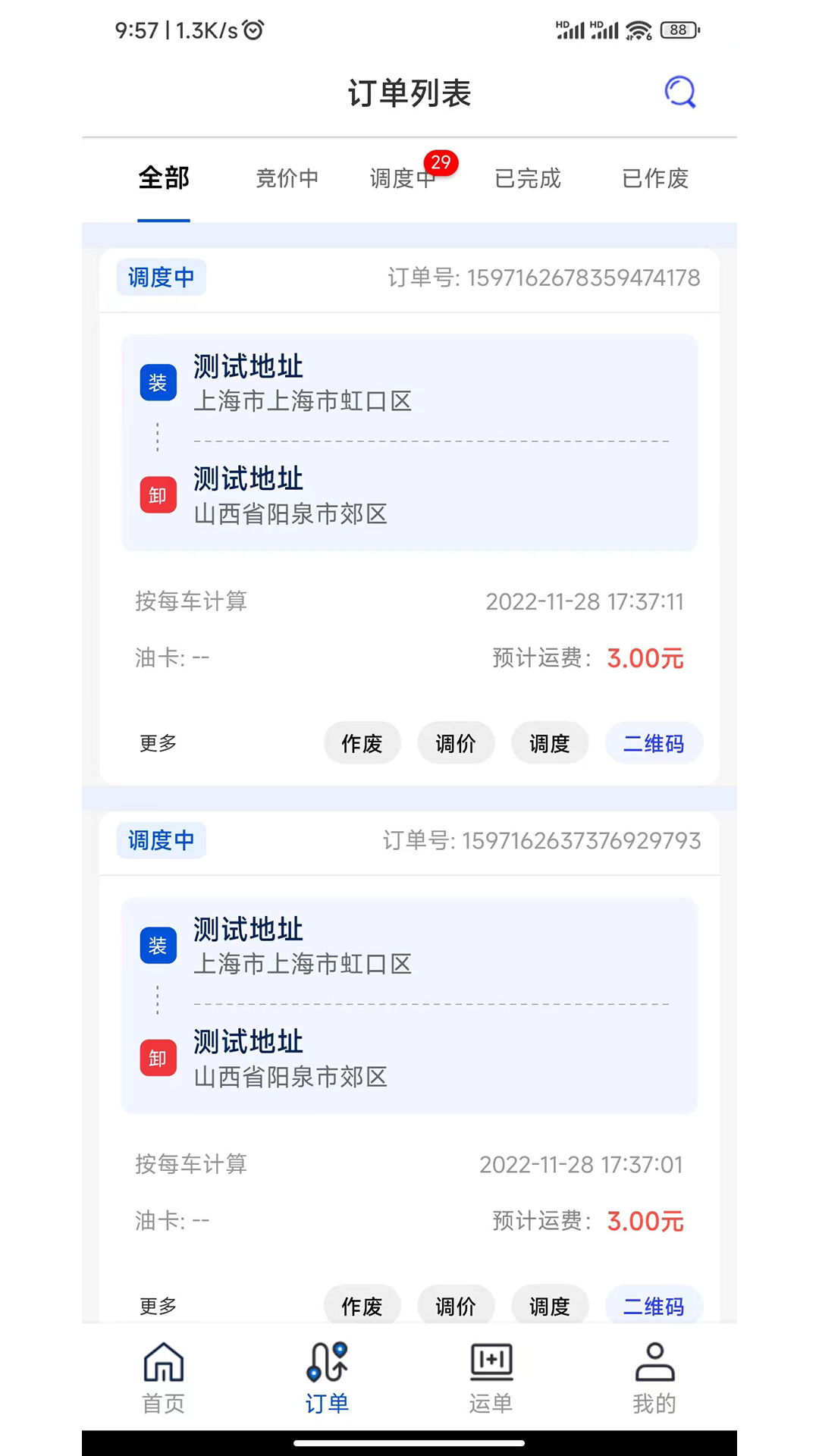
Task: Tap 调度 on order 1597162637376929793
Action: [550, 1305]
